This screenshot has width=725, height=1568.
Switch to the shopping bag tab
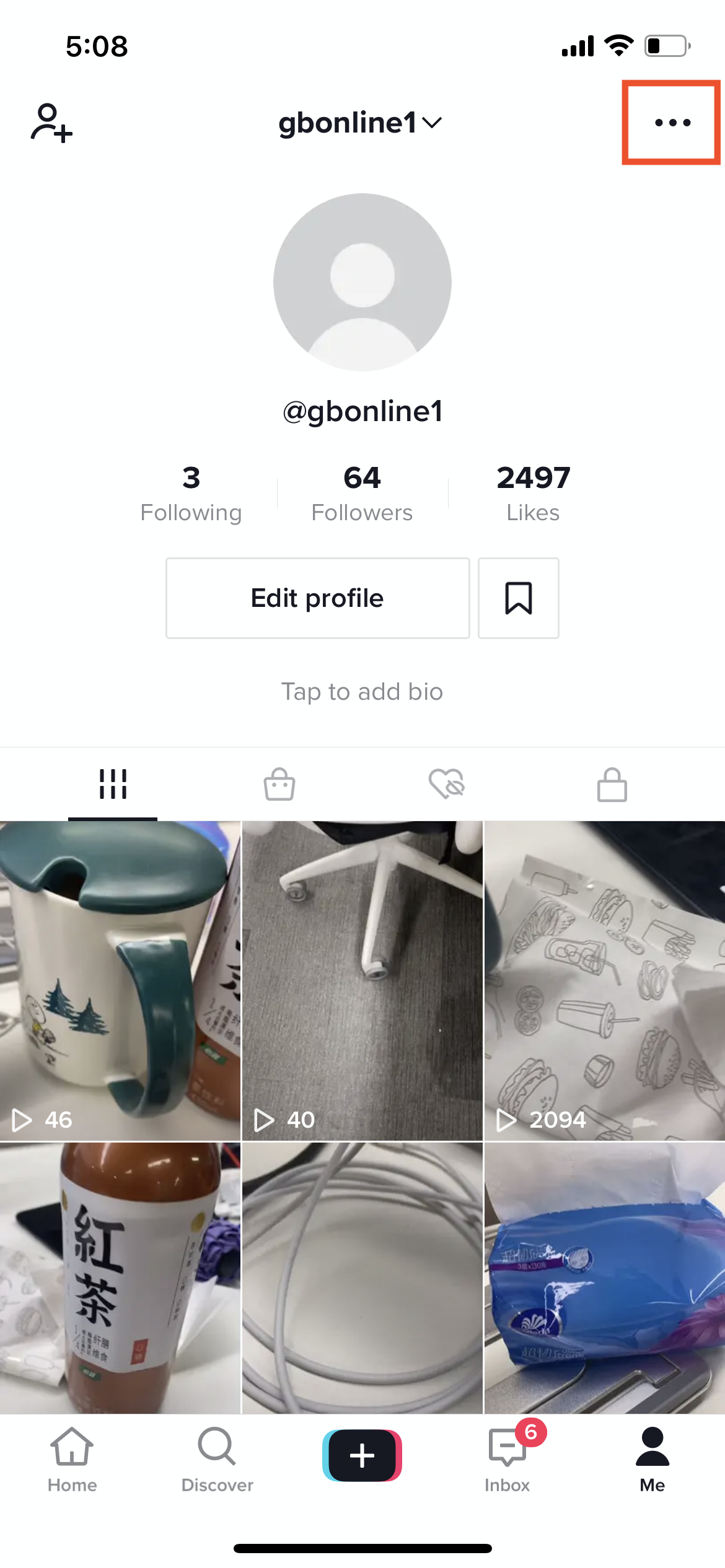pos(279,785)
